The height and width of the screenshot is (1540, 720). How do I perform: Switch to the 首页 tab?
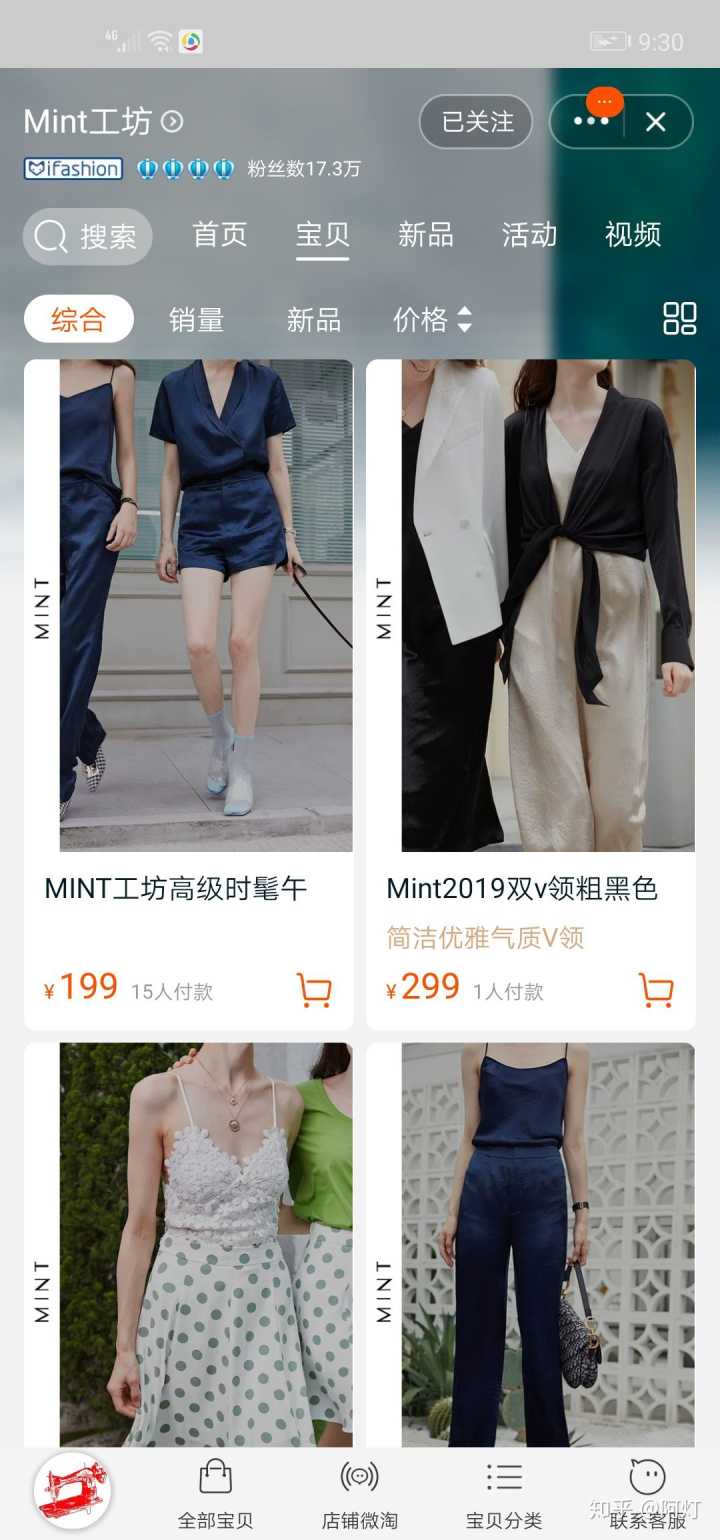(219, 235)
